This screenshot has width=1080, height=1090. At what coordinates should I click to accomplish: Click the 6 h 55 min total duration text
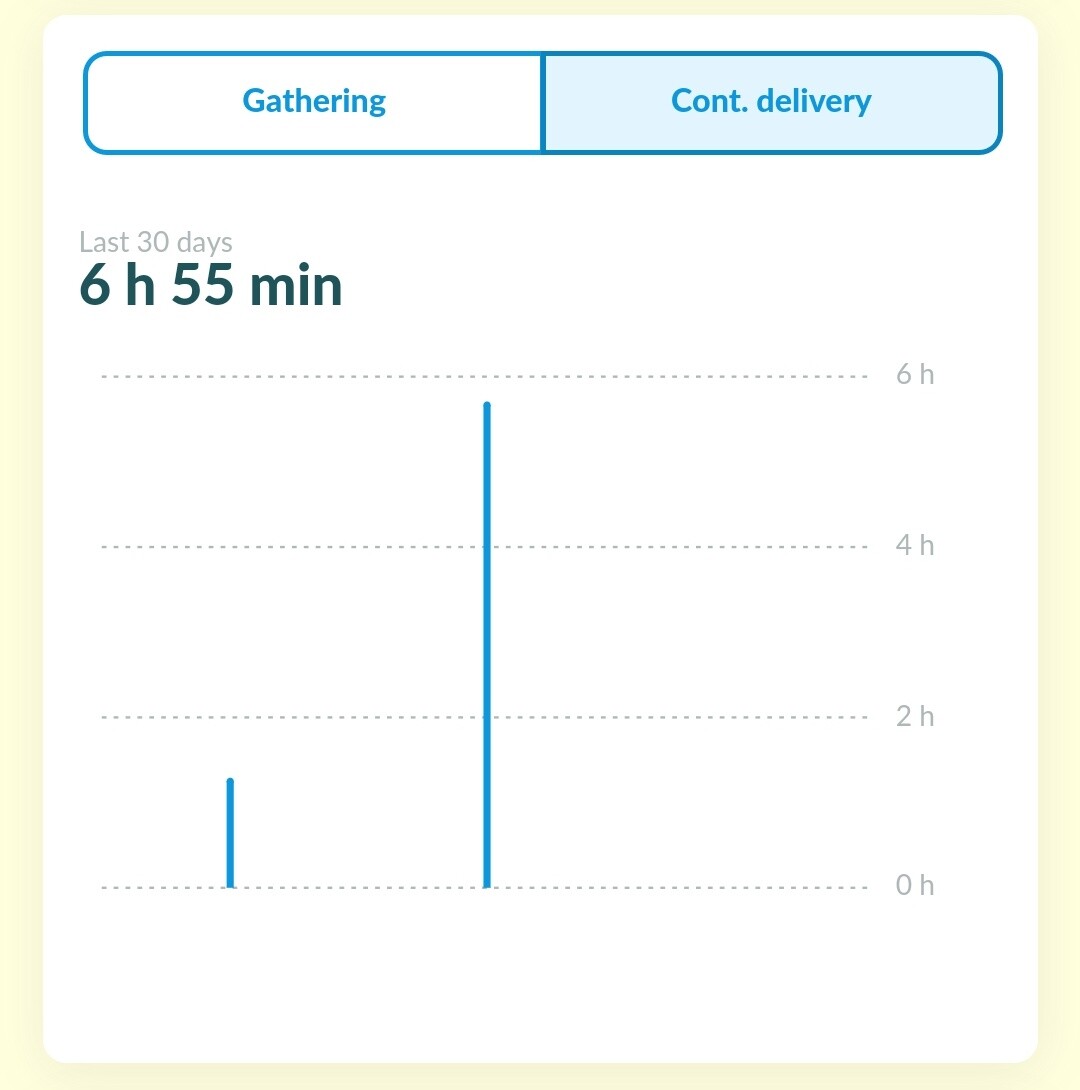210,285
